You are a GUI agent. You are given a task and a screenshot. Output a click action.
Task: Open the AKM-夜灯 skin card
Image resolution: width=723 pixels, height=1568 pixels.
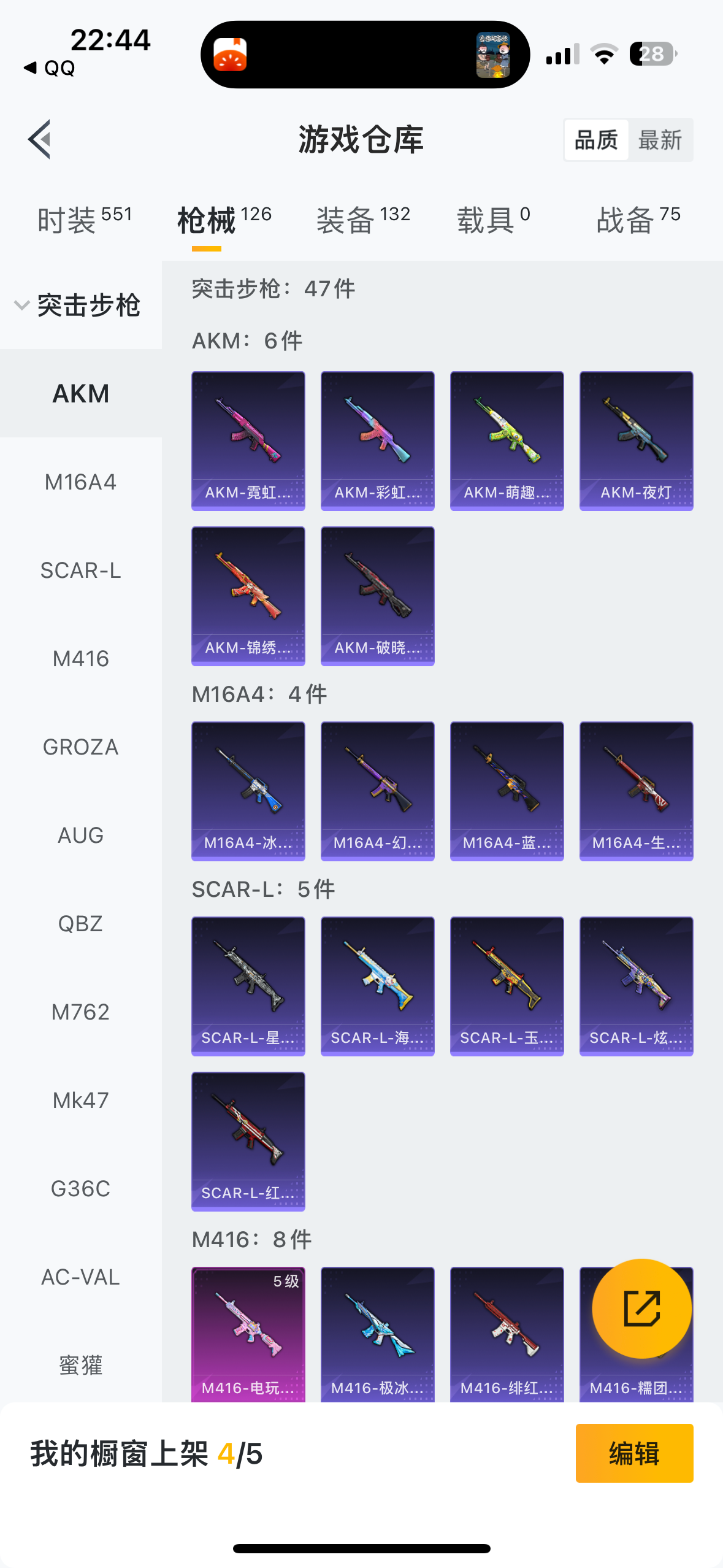(x=636, y=440)
